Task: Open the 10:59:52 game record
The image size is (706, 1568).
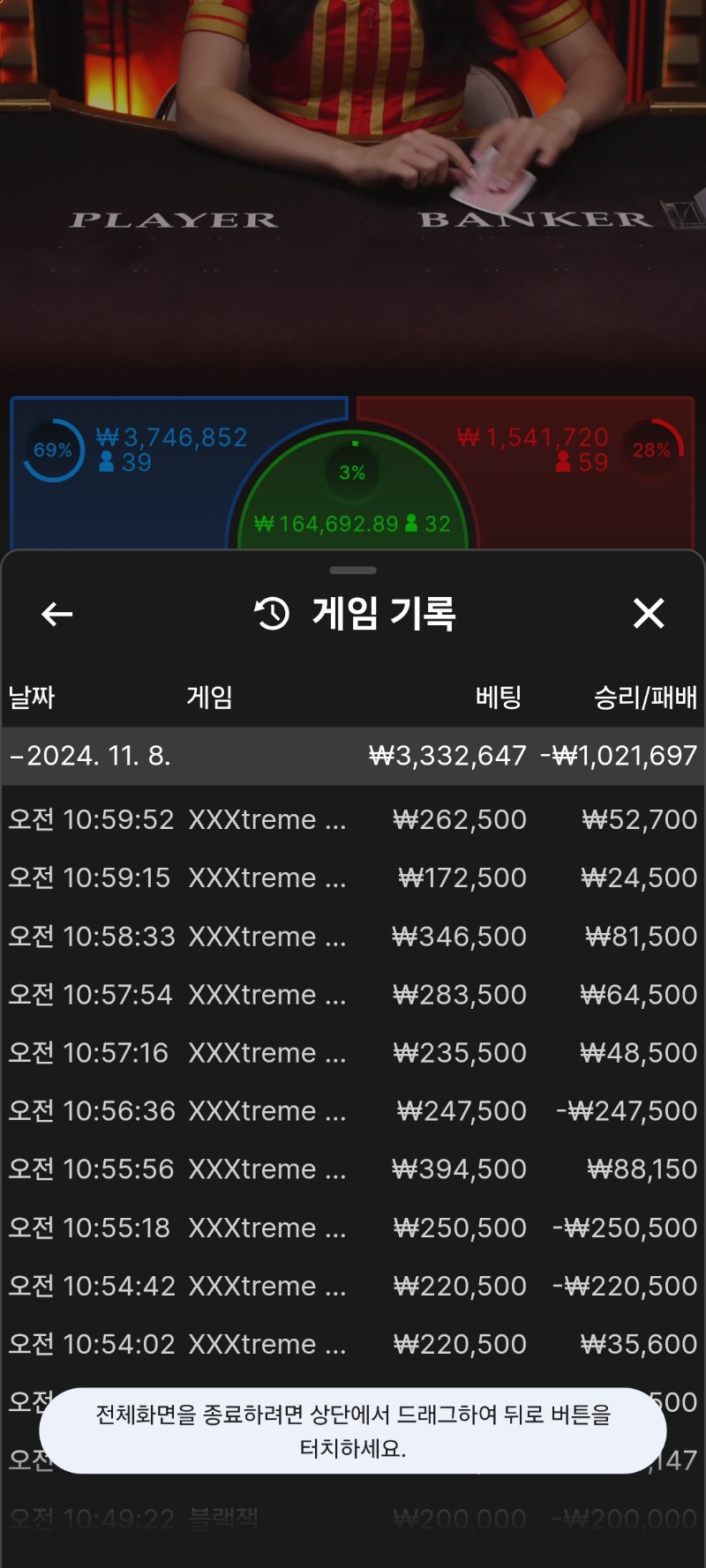Action: click(x=353, y=819)
